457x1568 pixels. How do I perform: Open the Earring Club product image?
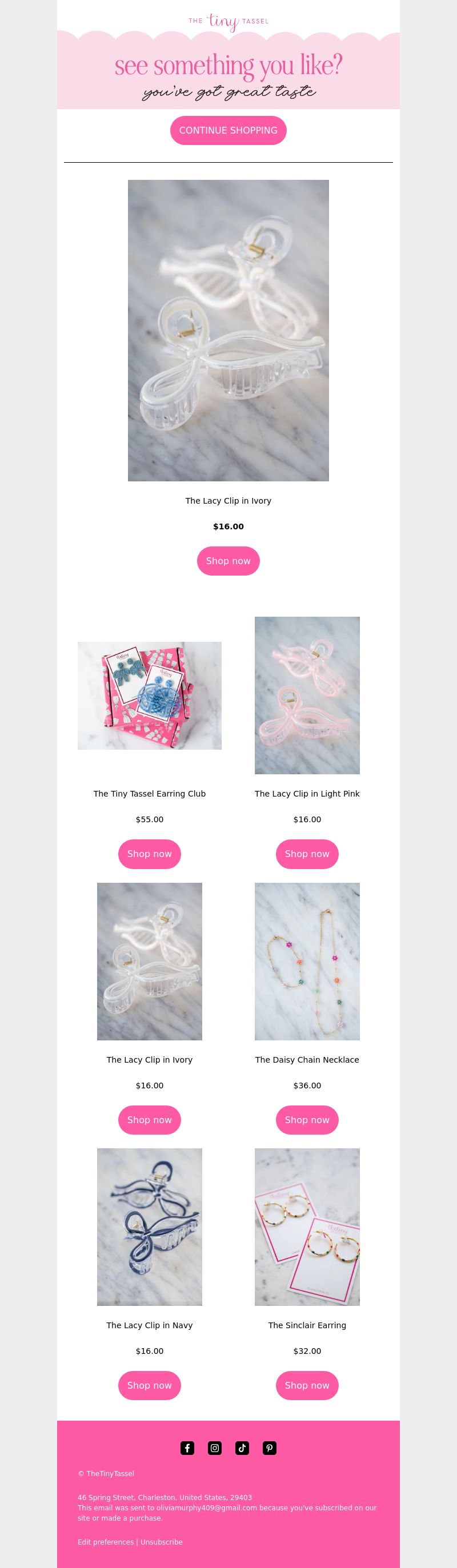click(149, 695)
